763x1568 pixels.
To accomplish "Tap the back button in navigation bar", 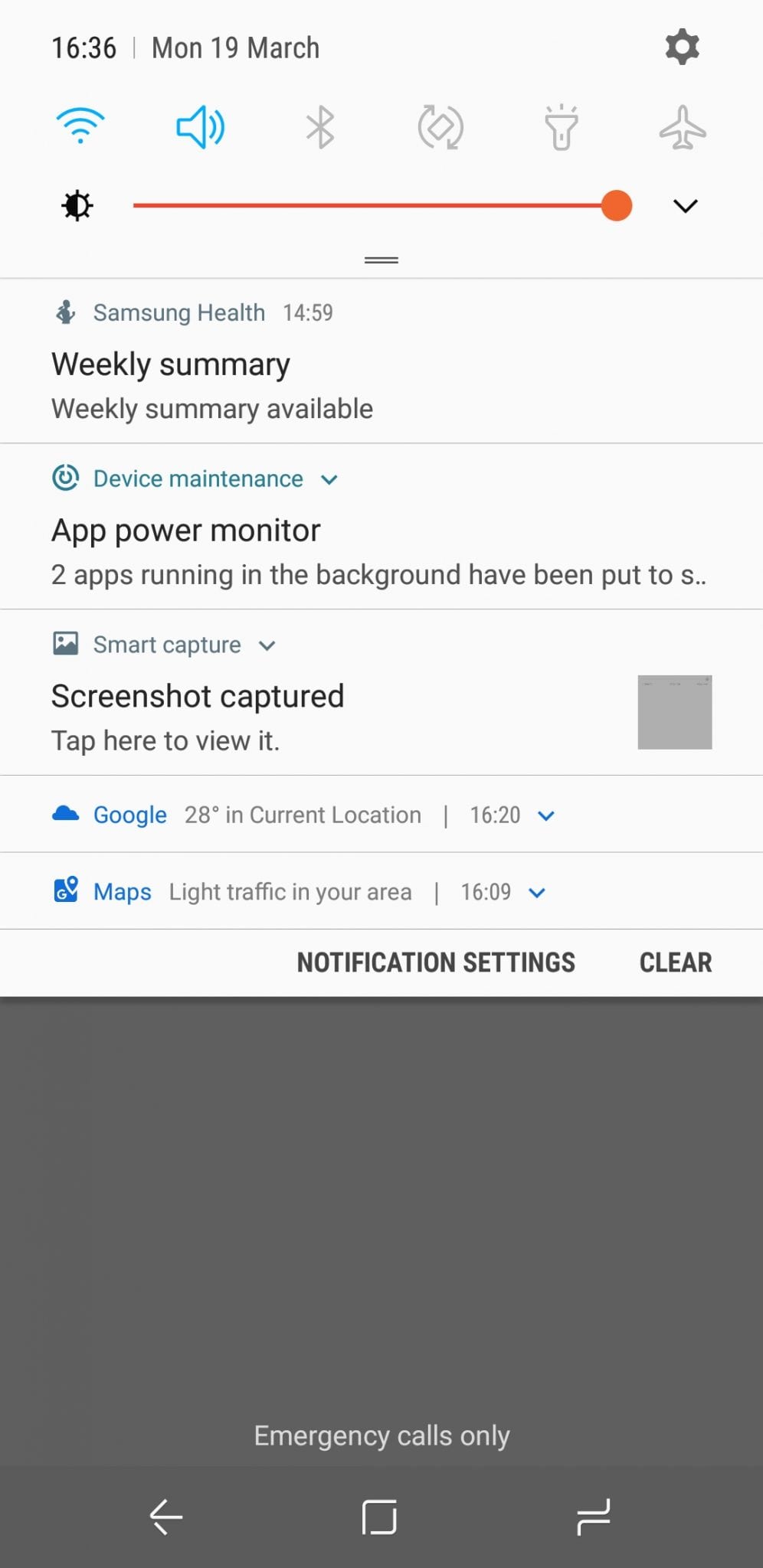I will click(165, 1517).
